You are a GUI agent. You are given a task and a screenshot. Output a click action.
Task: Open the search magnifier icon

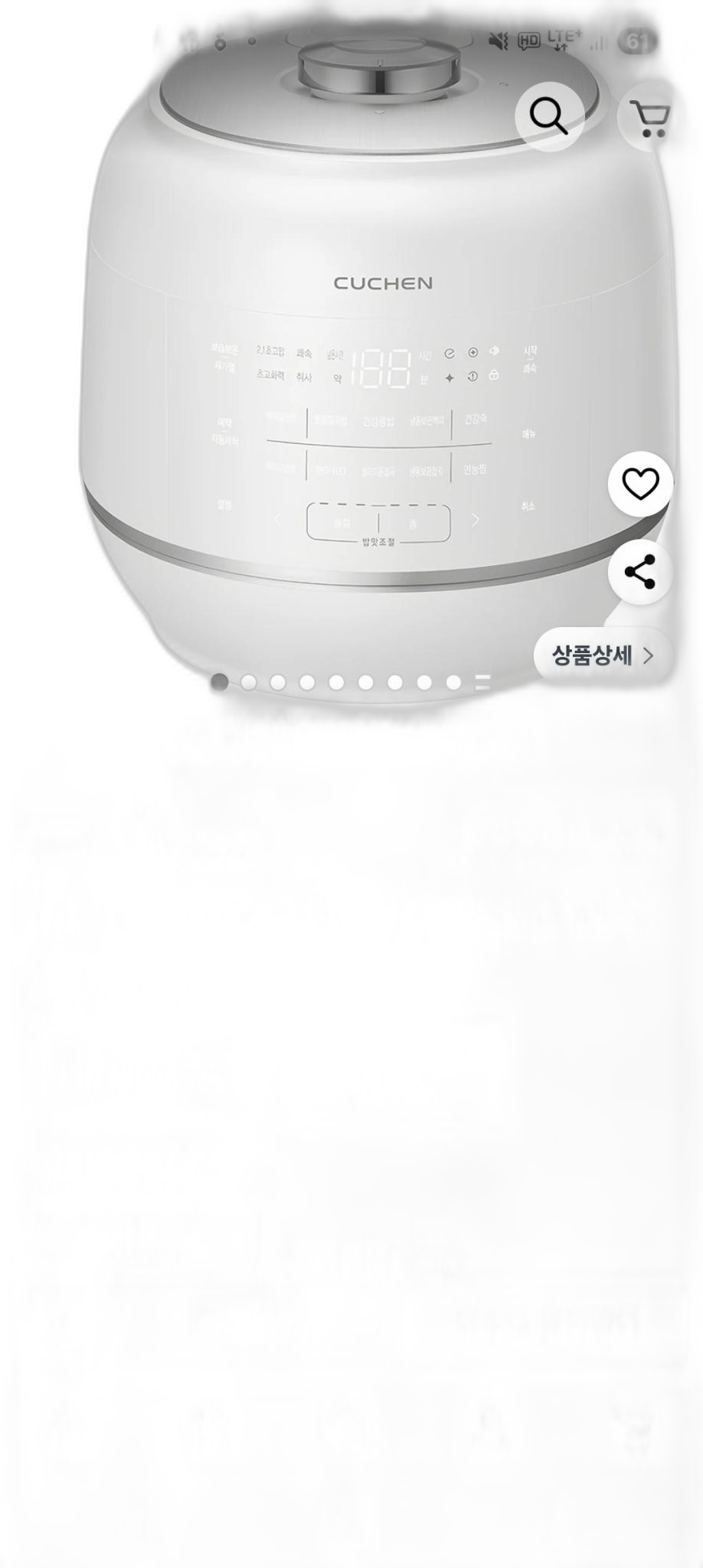(x=549, y=116)
